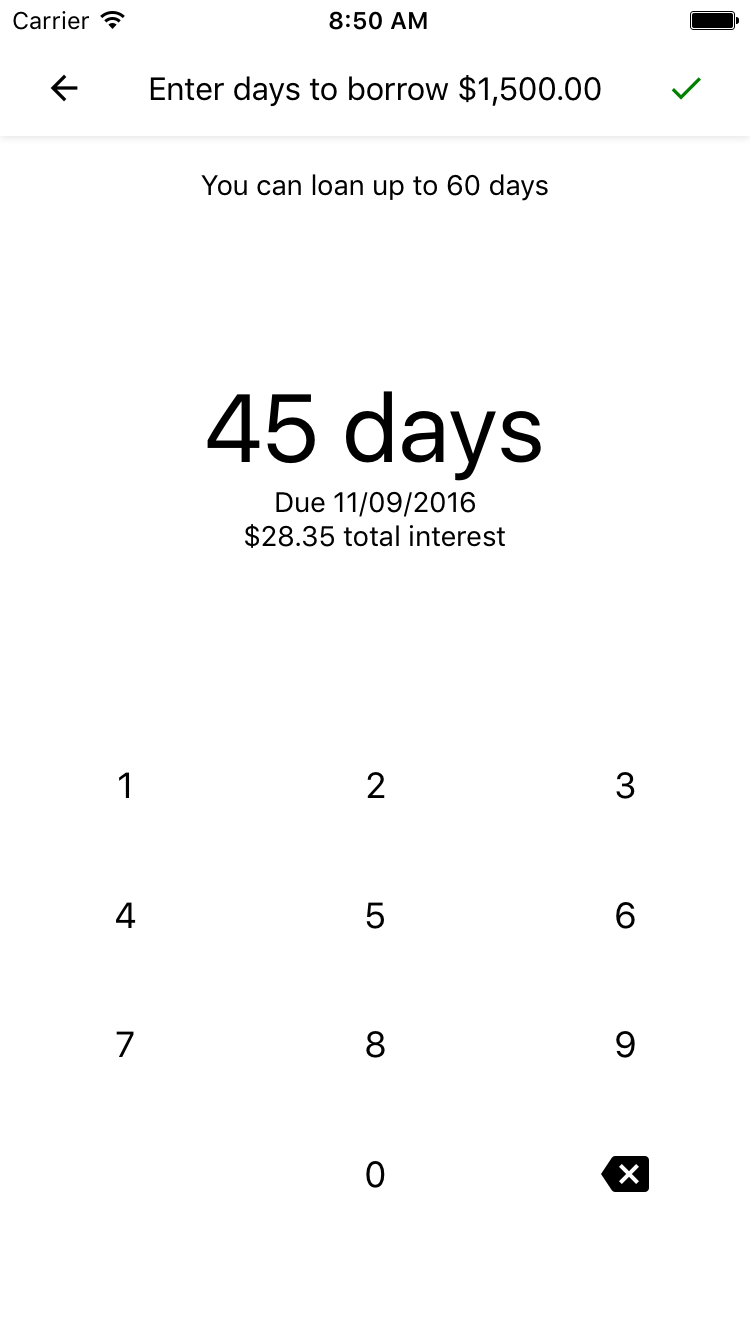Enter digit 1 on the keypad
750x1334 pixels.
(x=125, y=786)
